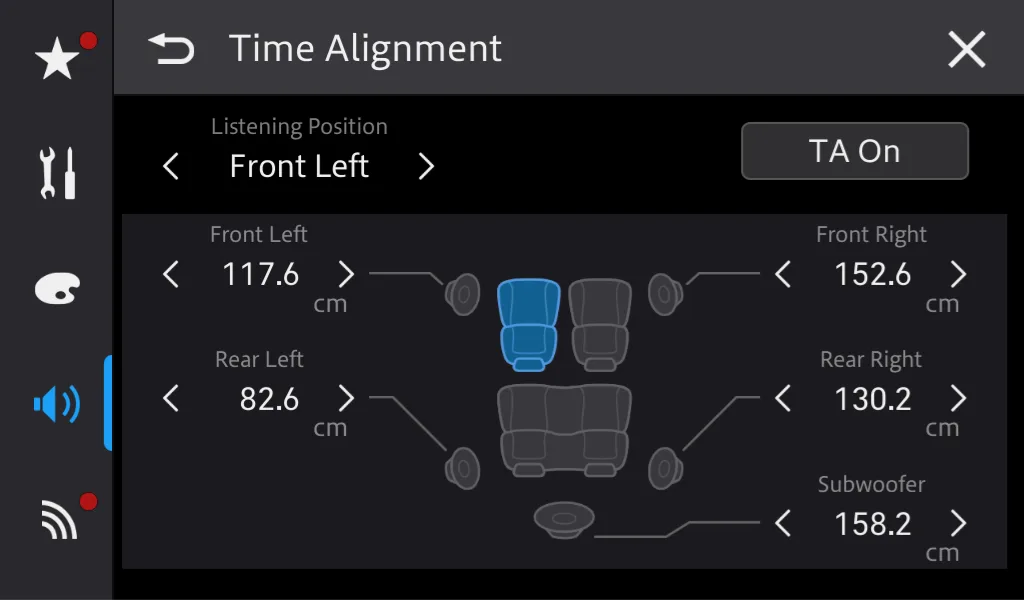Increase Front Right distance
1024x600 pixels.
click(x=958, y=274)
